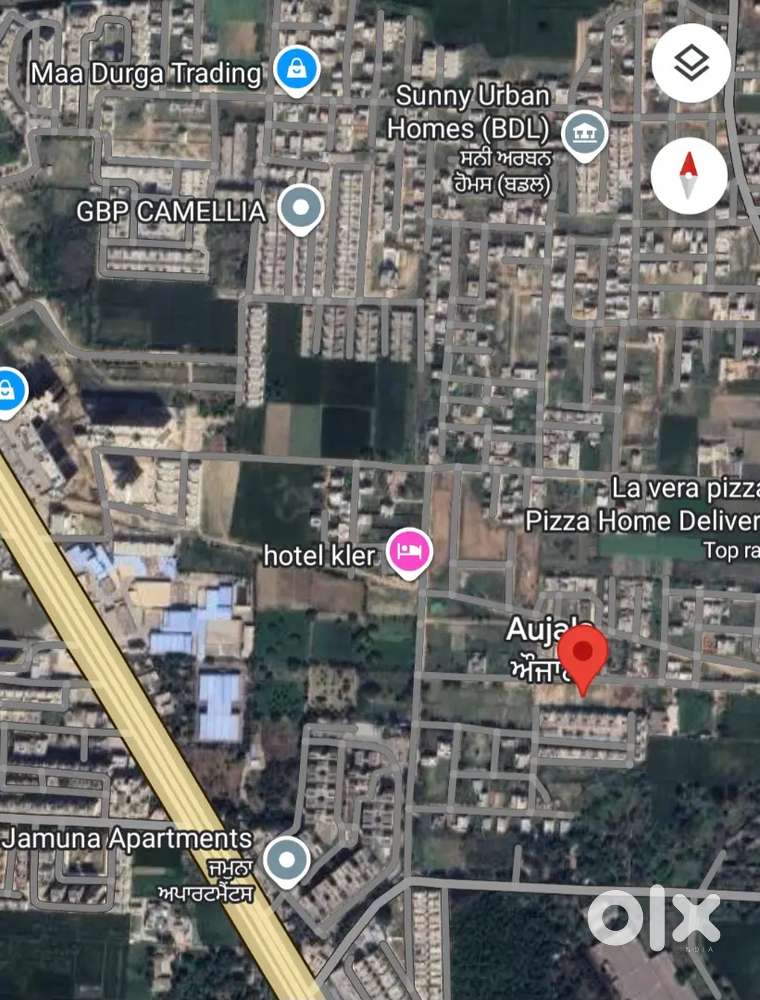Open the map layers button
The width and height of the screenshot is (760, 1000).
(690, 64)
